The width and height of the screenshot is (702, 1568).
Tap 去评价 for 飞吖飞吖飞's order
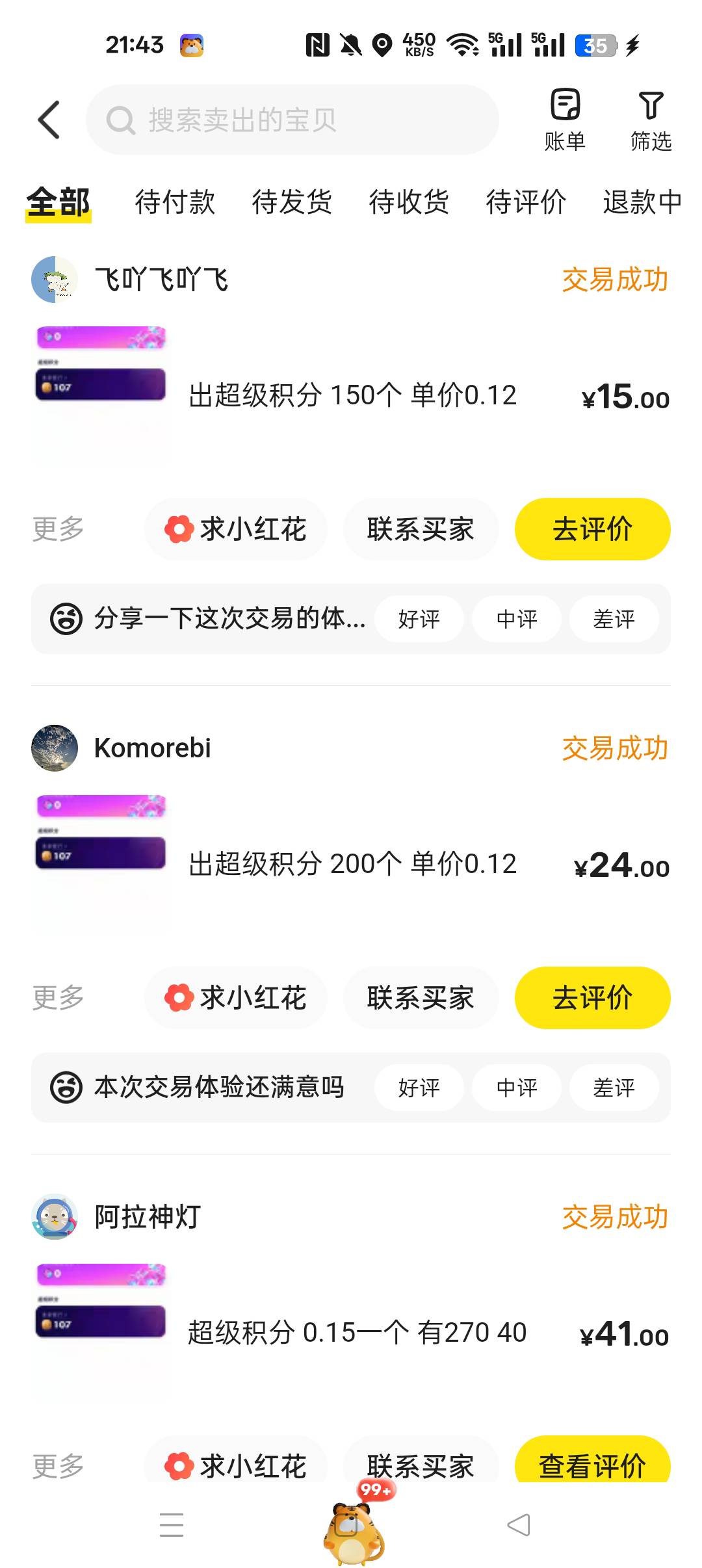[x=593, y=529]
